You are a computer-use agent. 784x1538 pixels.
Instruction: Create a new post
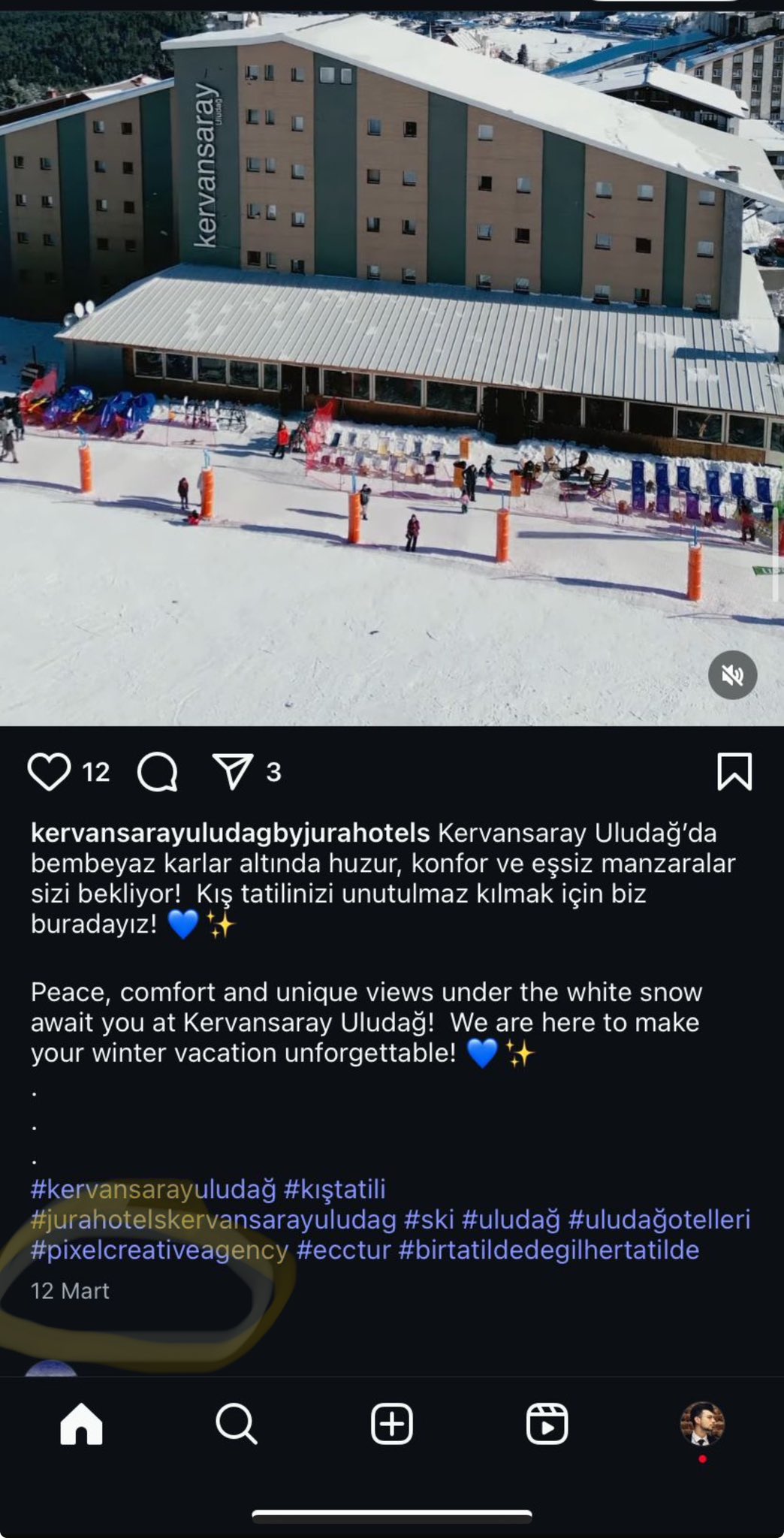point(392,1424)
